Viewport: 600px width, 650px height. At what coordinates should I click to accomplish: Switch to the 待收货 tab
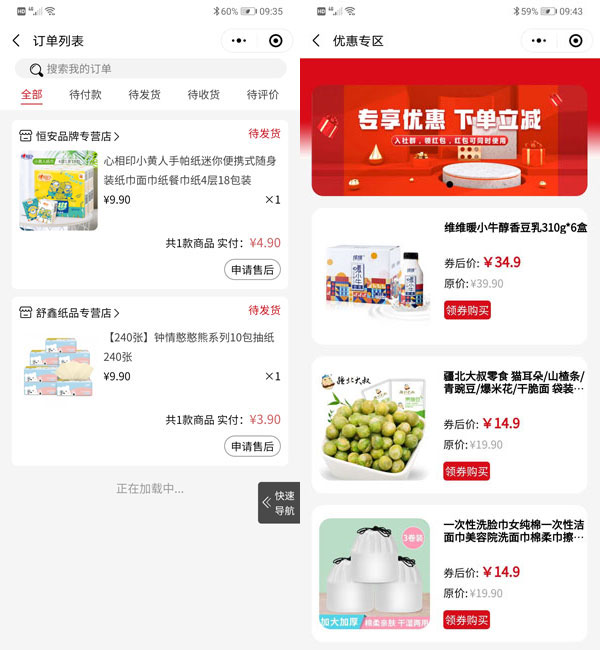pos(203,95)
